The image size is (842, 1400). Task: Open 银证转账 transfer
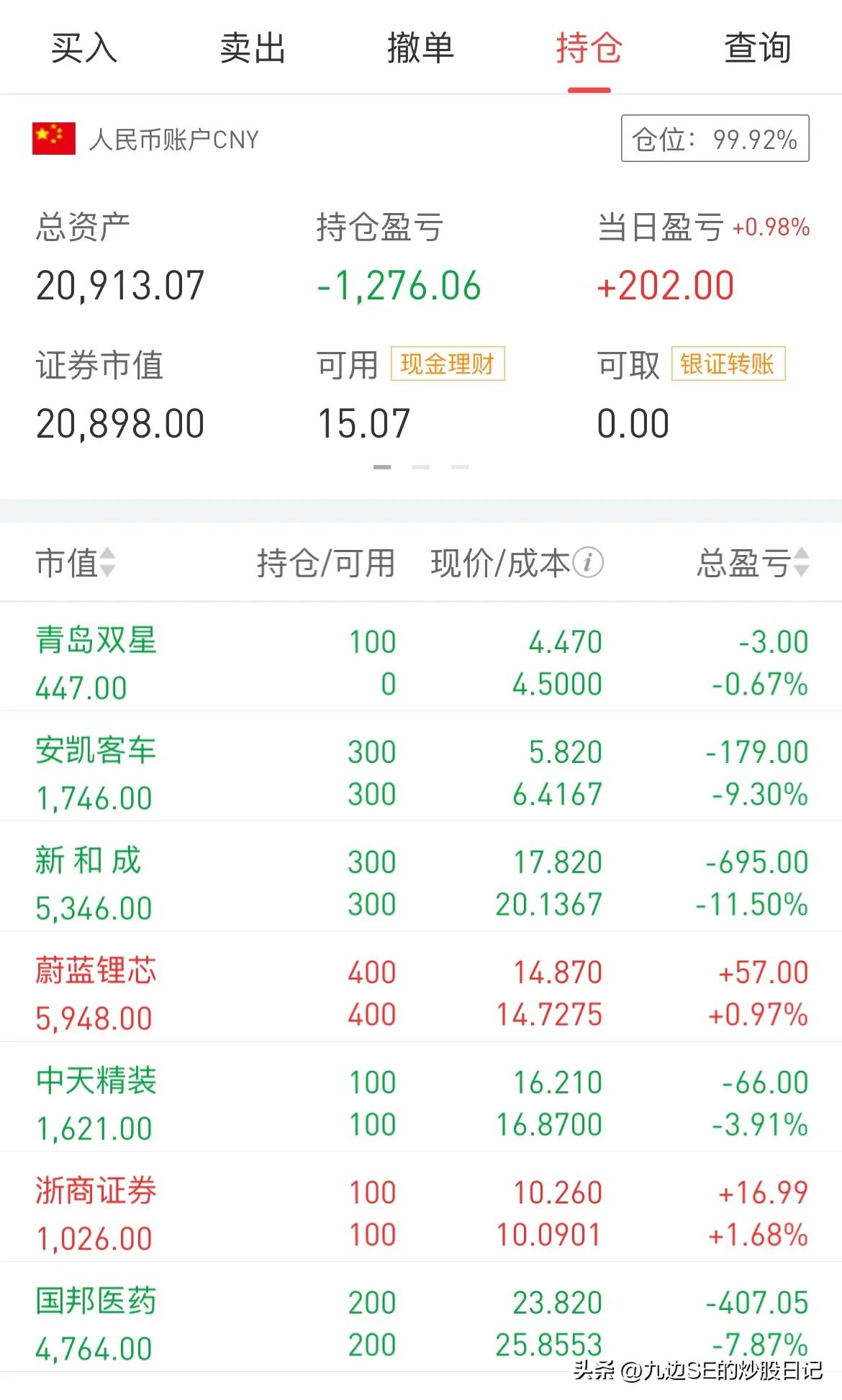point(728,363)
